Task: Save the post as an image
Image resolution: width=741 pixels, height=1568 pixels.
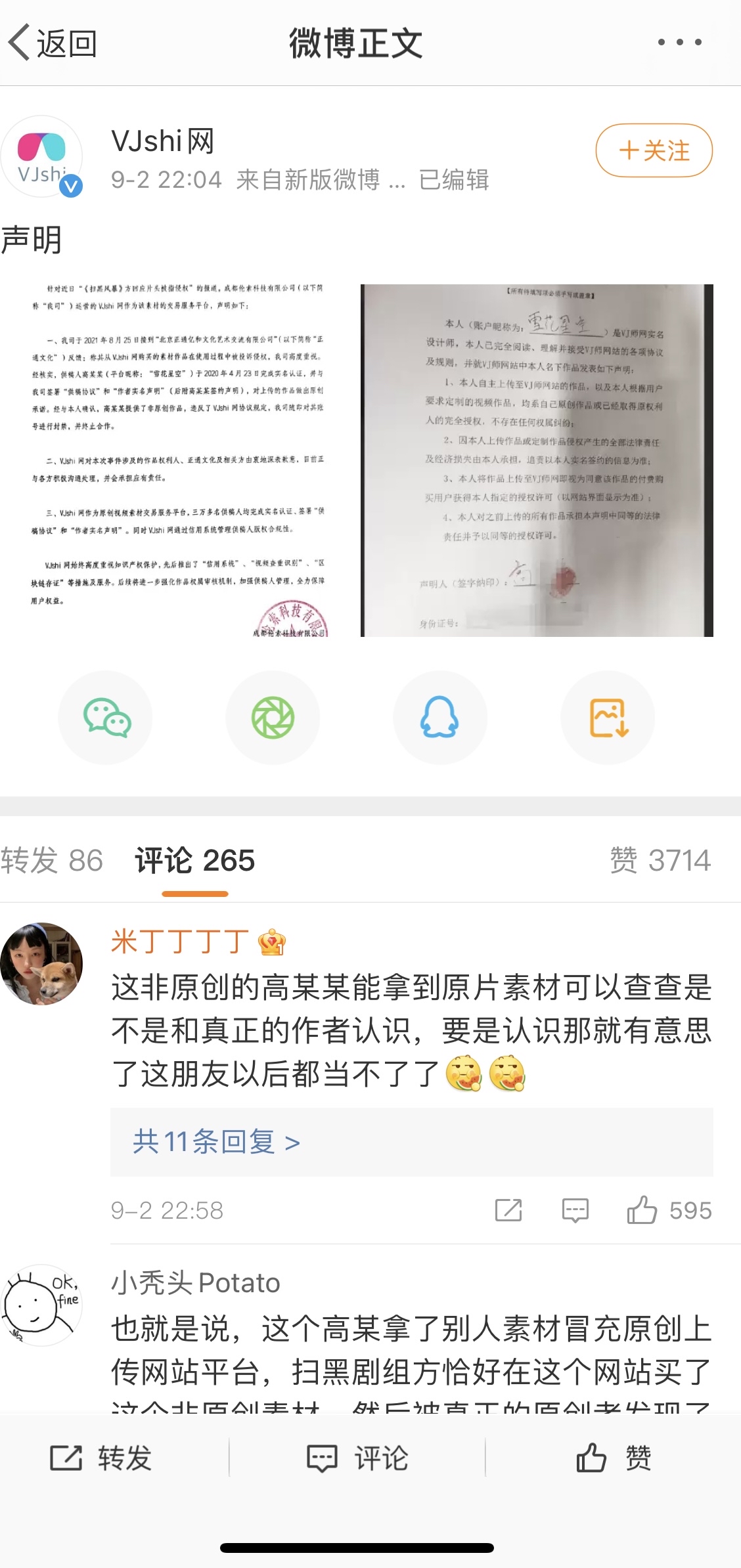Action: coord(608,718)
